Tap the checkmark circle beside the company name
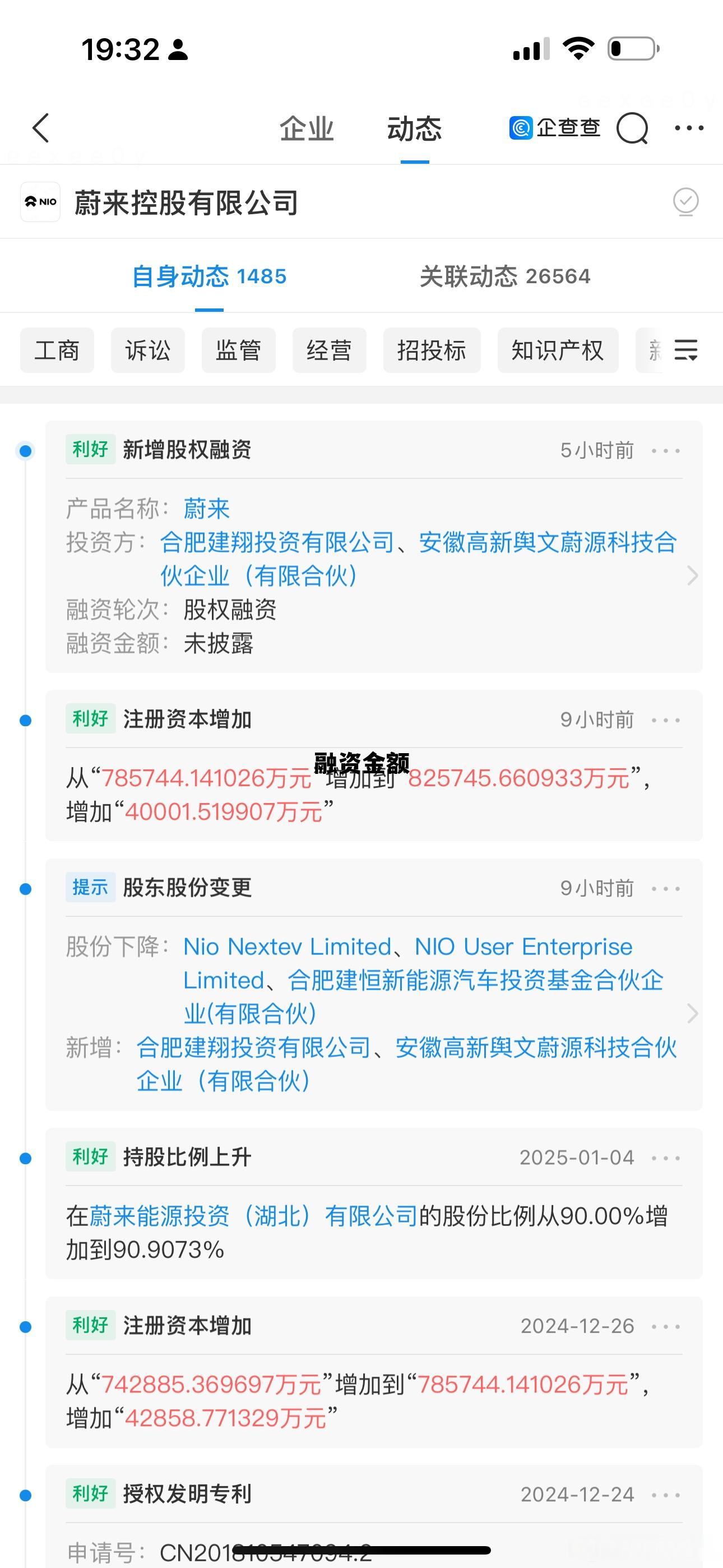The image size is (723, 1568). 684,201
